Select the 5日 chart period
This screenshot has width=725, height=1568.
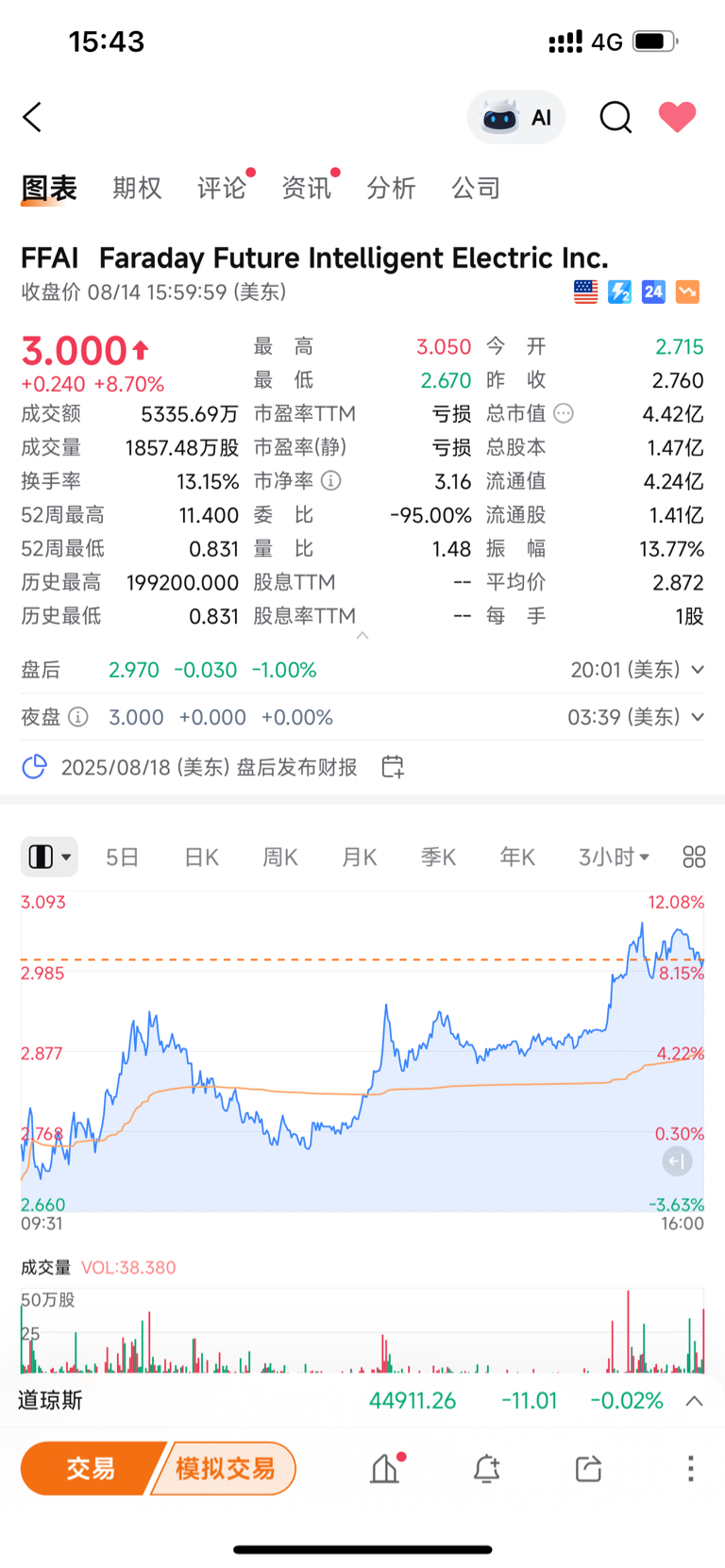pos(123,857)
